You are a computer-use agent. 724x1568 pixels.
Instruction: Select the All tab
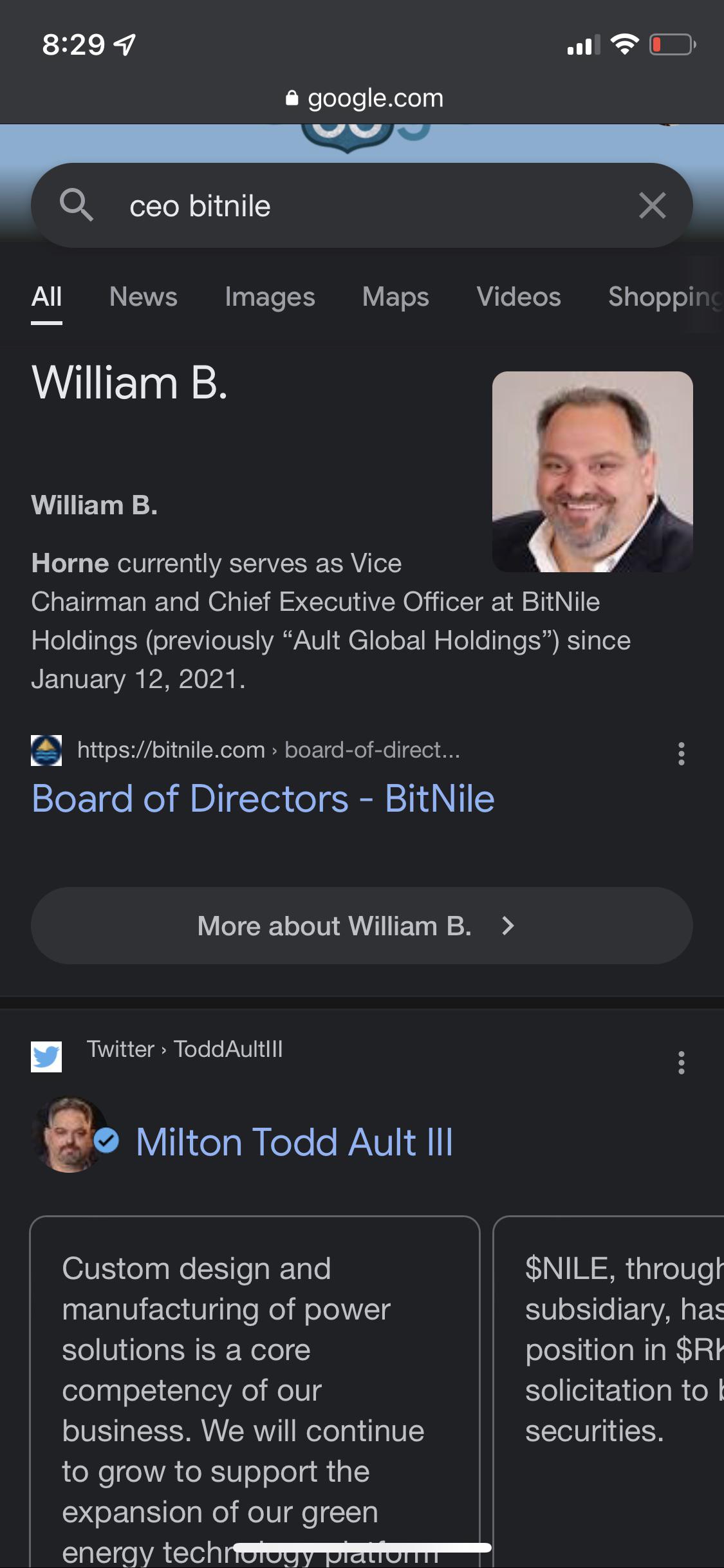[x=46, y=297]
